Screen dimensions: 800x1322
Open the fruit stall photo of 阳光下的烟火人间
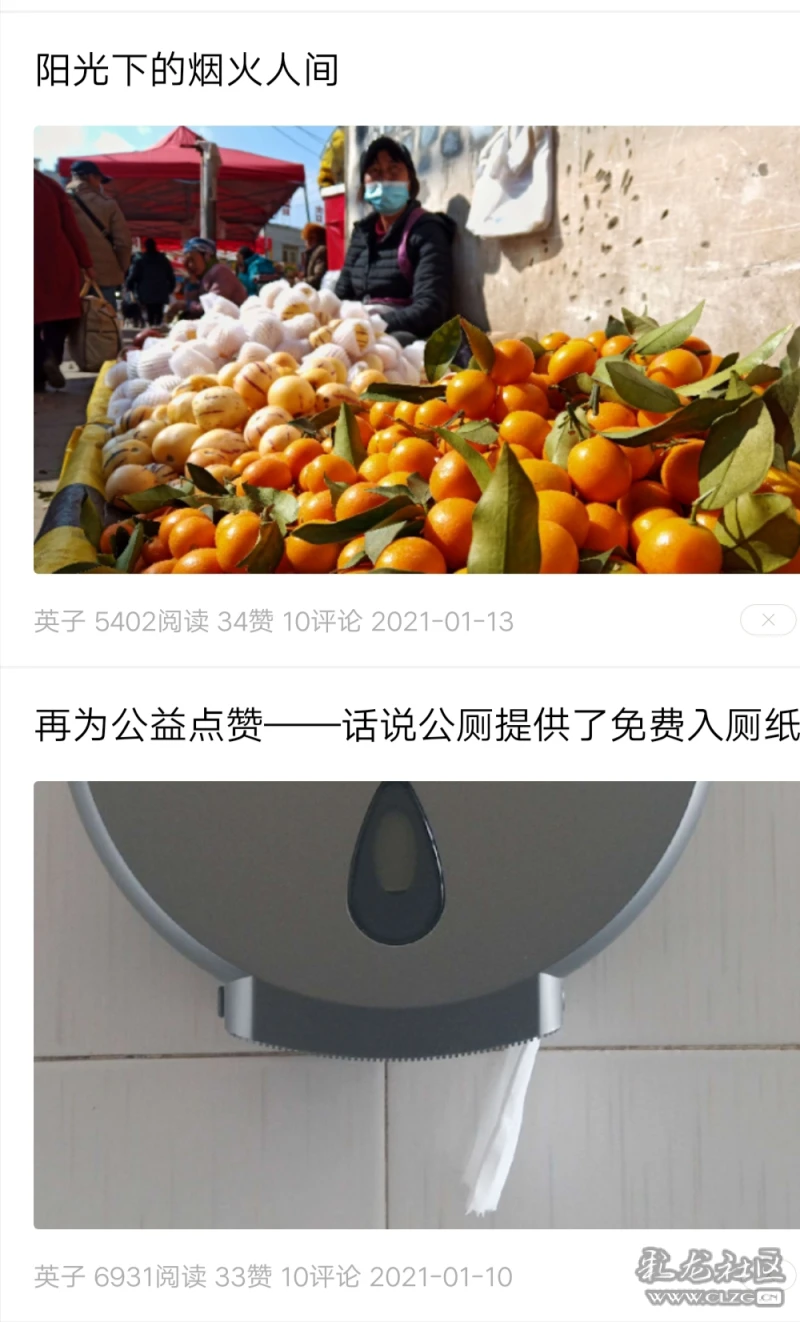417,349
